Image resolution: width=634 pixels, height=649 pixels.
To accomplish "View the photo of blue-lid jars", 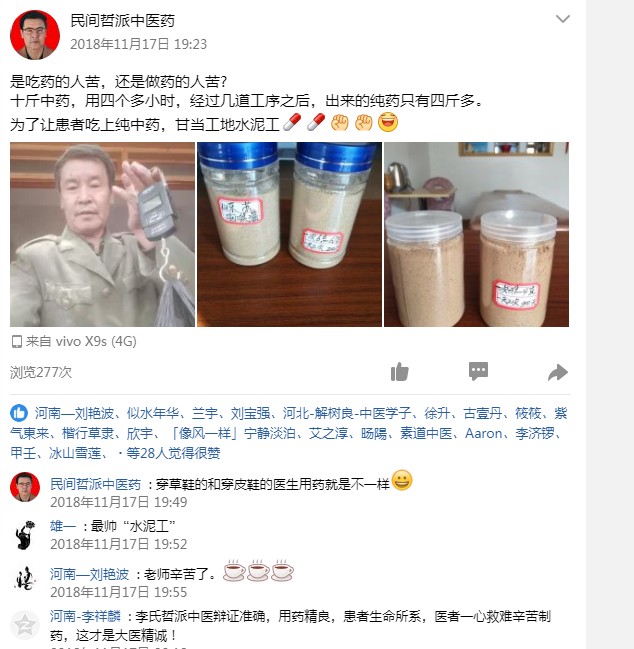I will click(289, 234).
